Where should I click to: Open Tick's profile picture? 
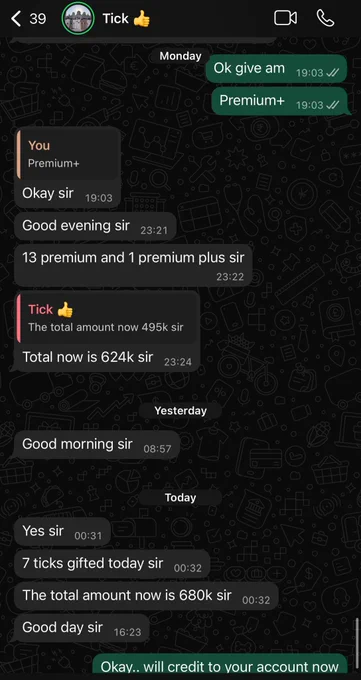click(x=78, y=18)
